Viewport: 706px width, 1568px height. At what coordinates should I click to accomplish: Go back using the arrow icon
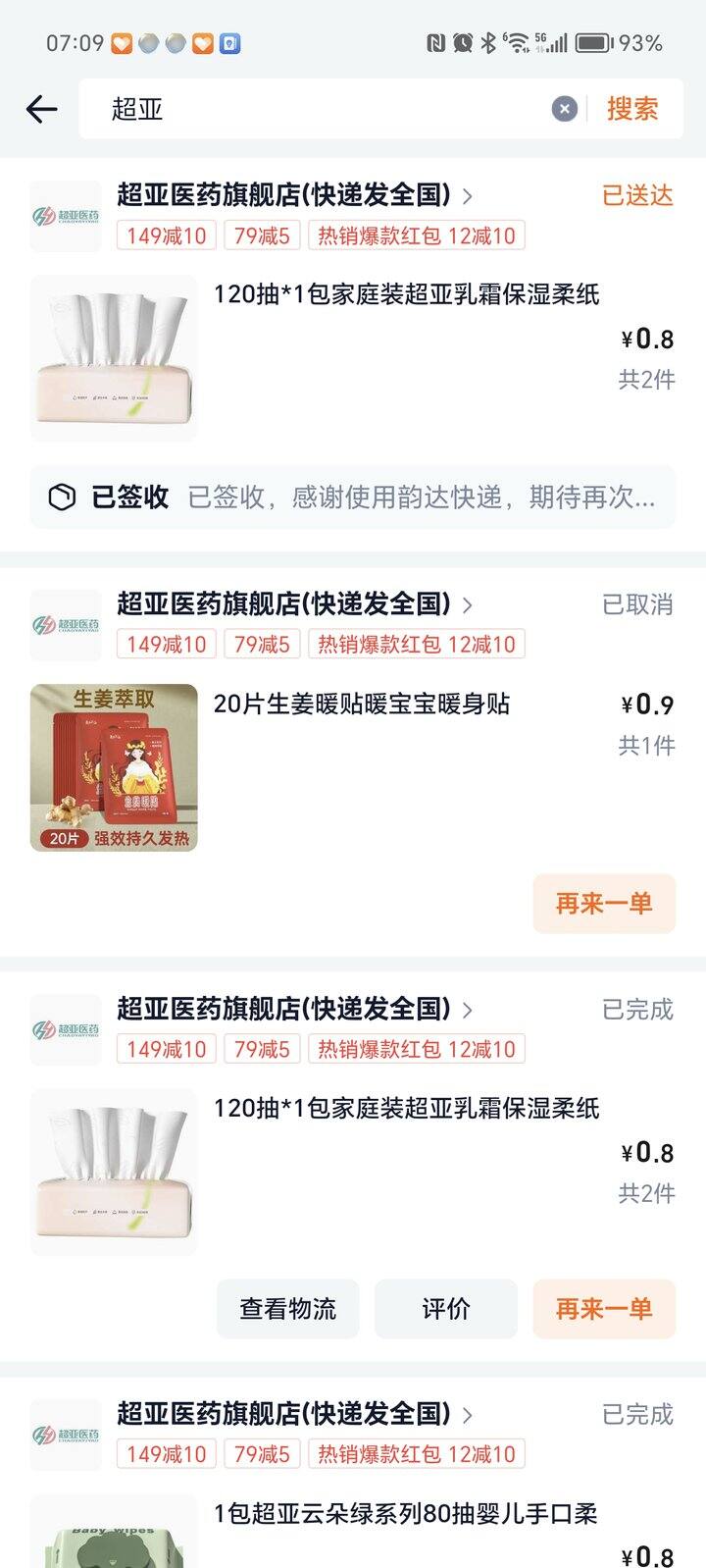click(x=42, y=109)
